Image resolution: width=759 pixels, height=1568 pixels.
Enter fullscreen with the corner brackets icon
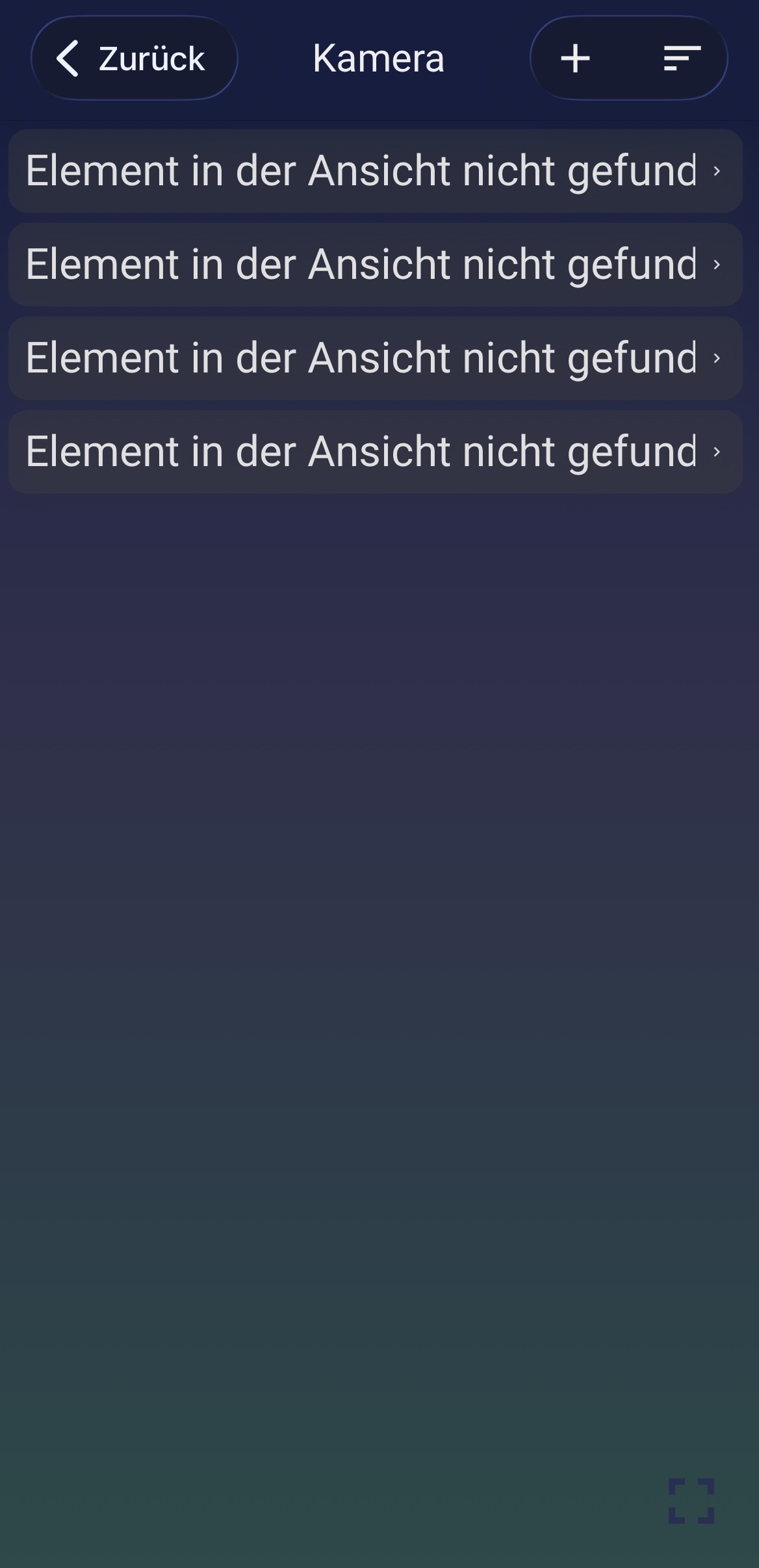[x=691, y=1500]
